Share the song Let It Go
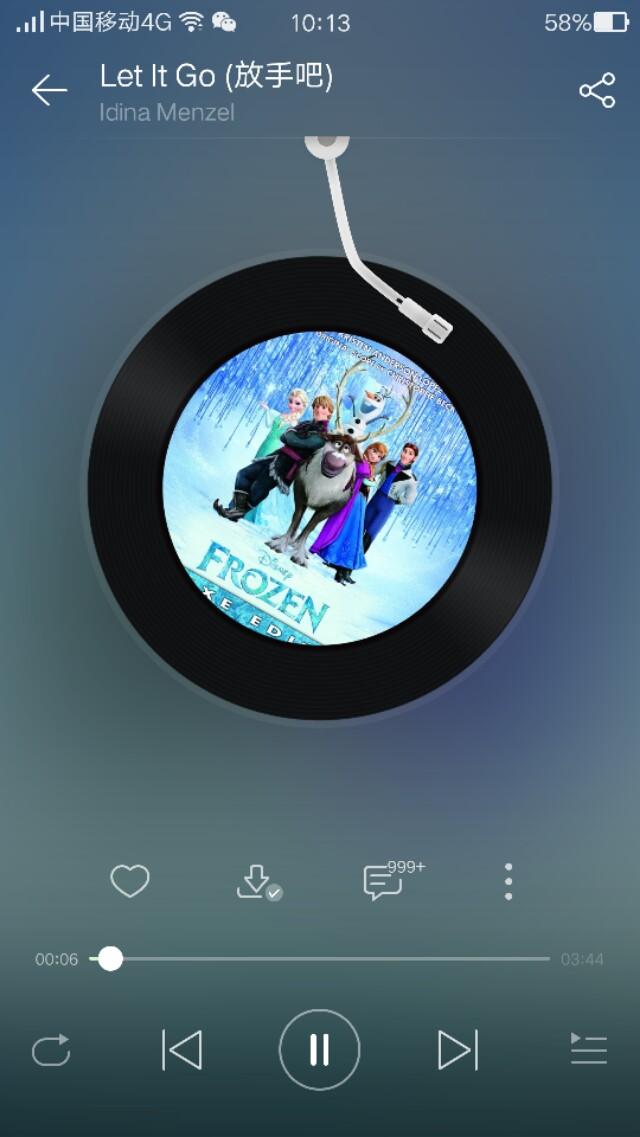 pos(597,91)
